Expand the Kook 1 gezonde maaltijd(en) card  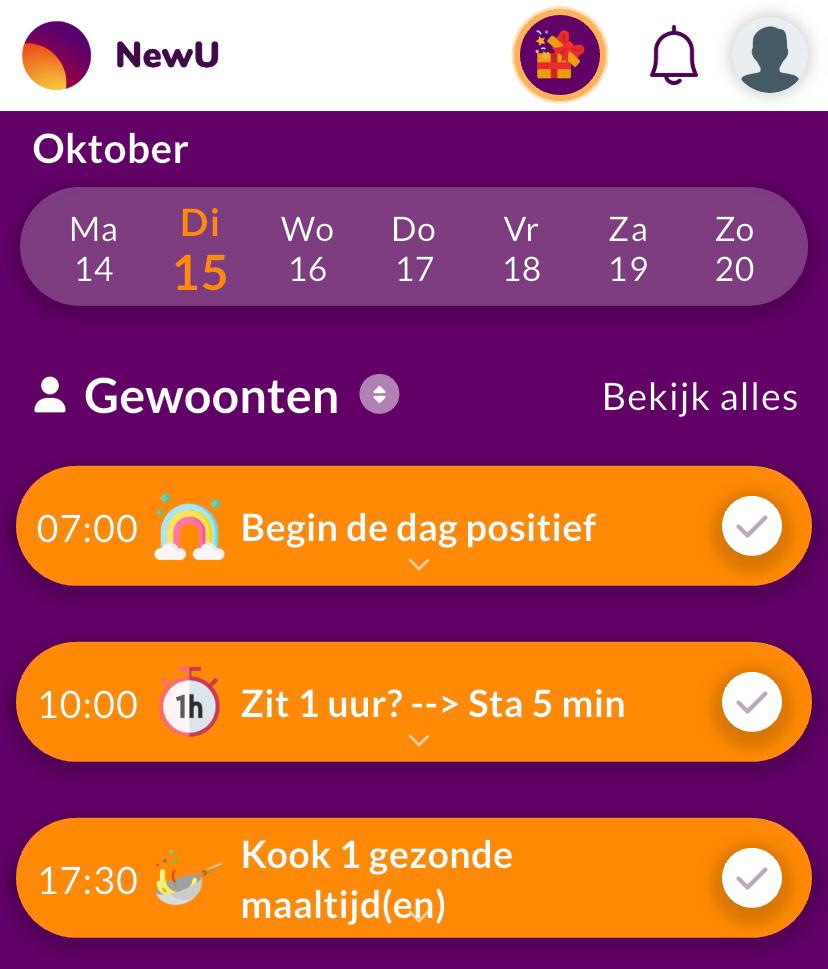[x=419, y=917]
